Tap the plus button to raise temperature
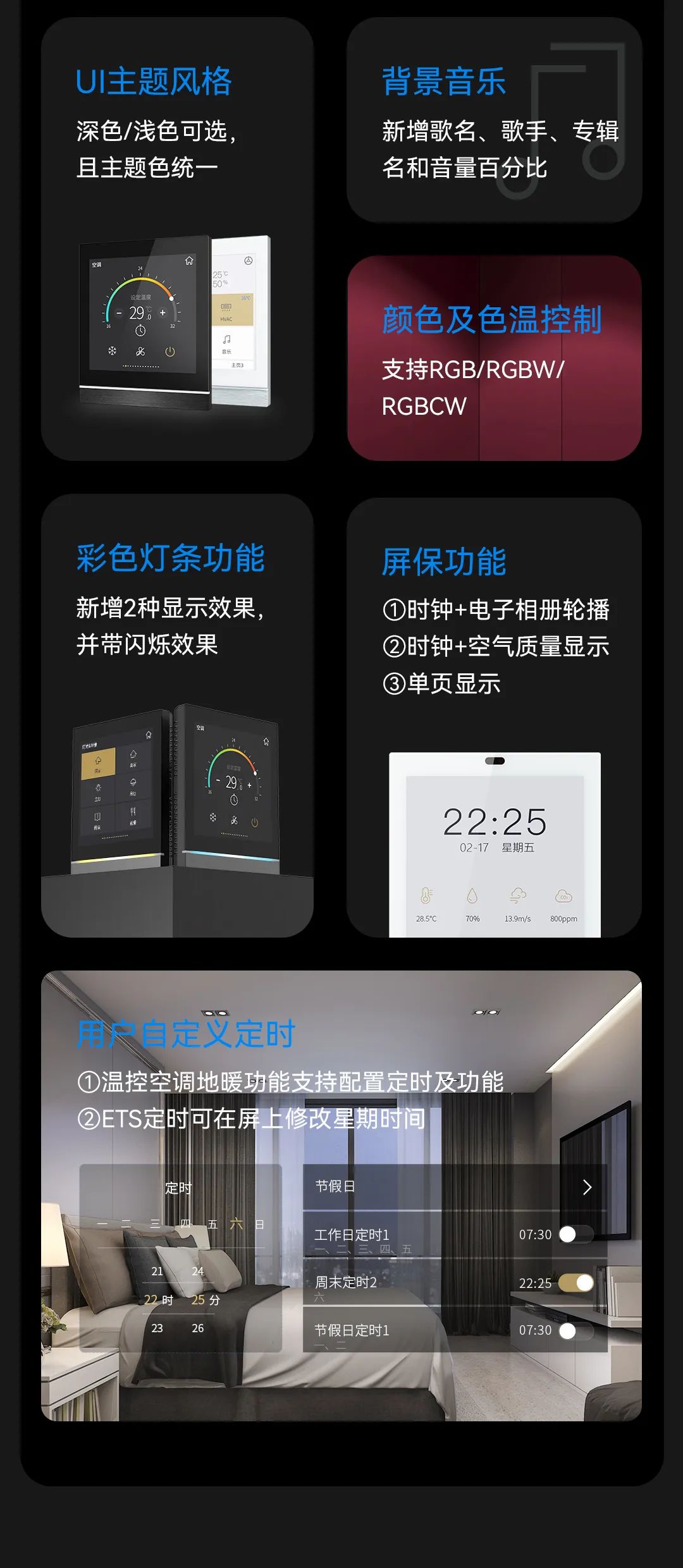 [x=162, y=312]
